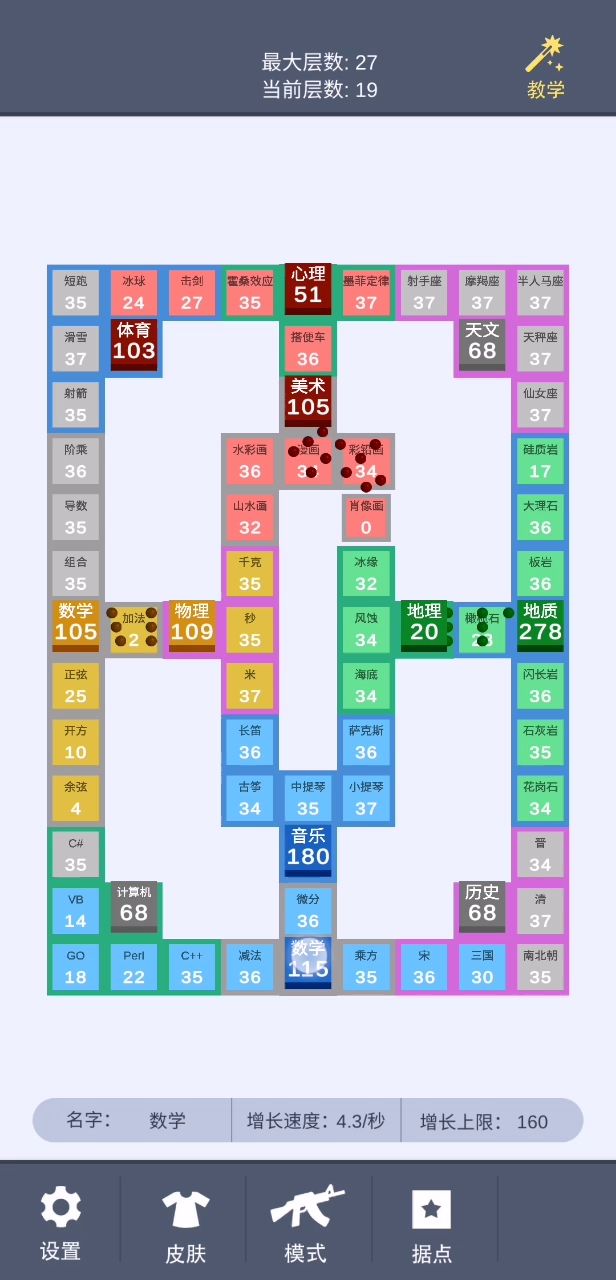
Task: Open the 据点 strongholds panel
Action: [x=432, y=1222]
